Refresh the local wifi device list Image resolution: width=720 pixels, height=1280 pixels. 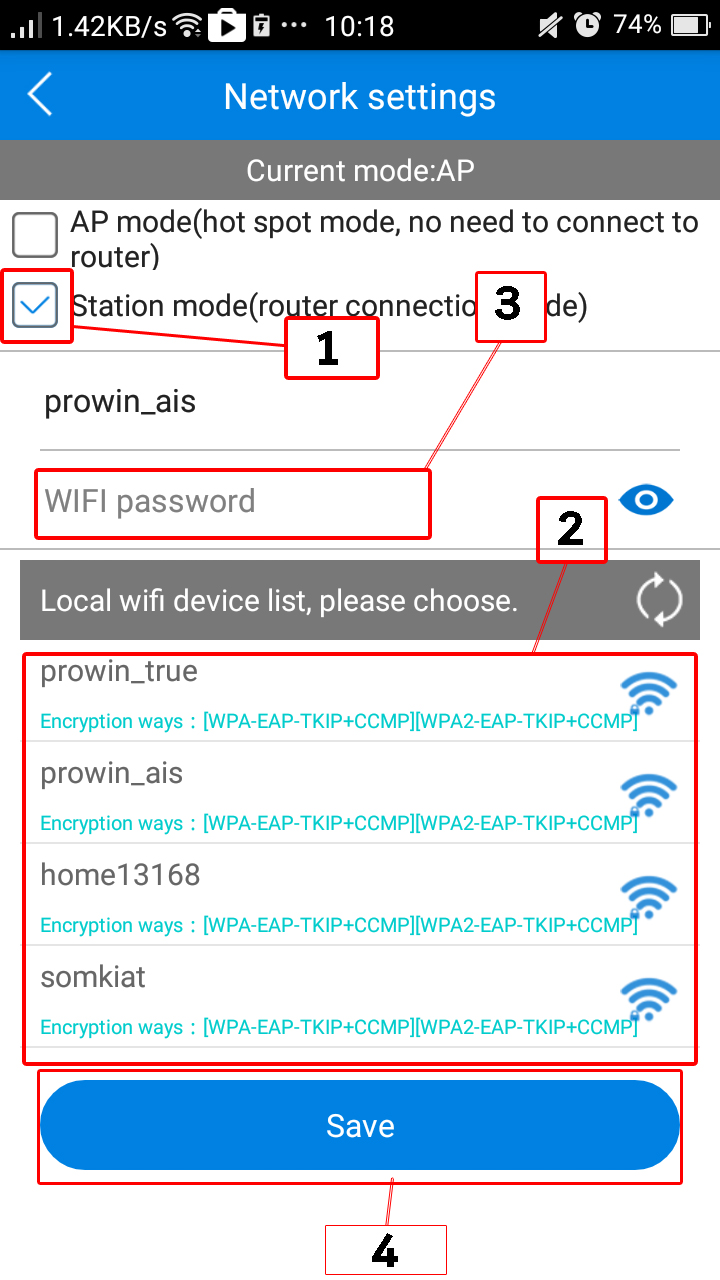point(660,601)
